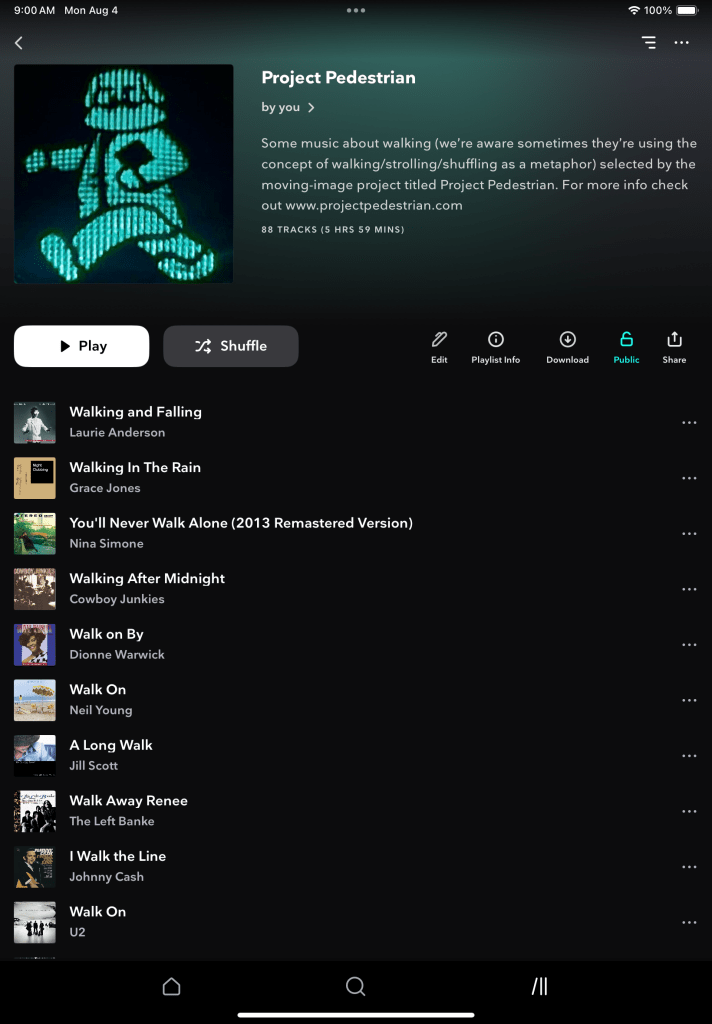712x1024 pixels.
Task: Play Walking and Falling by Laurie Anderson
Action: pyautogui.click(x=135, y=421)
